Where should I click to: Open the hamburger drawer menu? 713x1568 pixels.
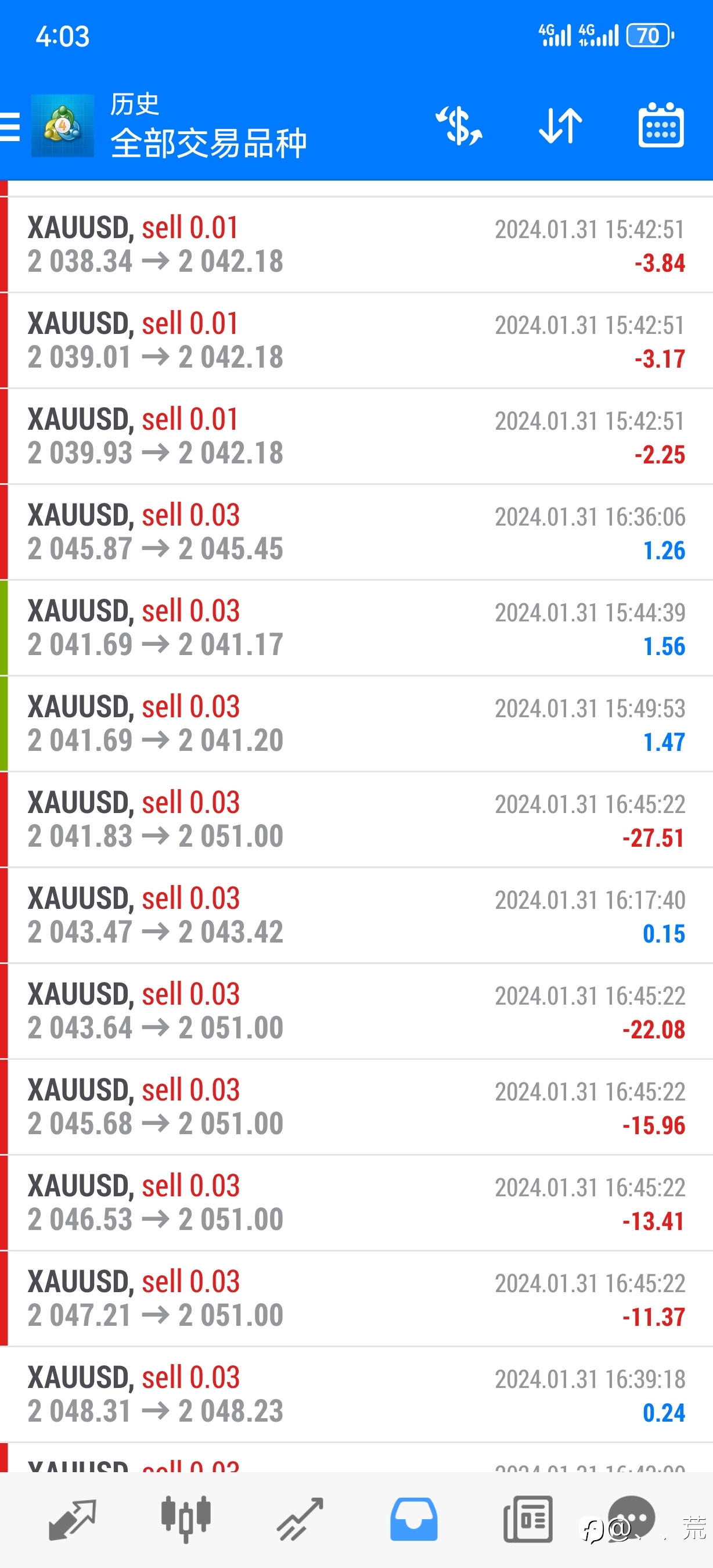click(10, 127)
